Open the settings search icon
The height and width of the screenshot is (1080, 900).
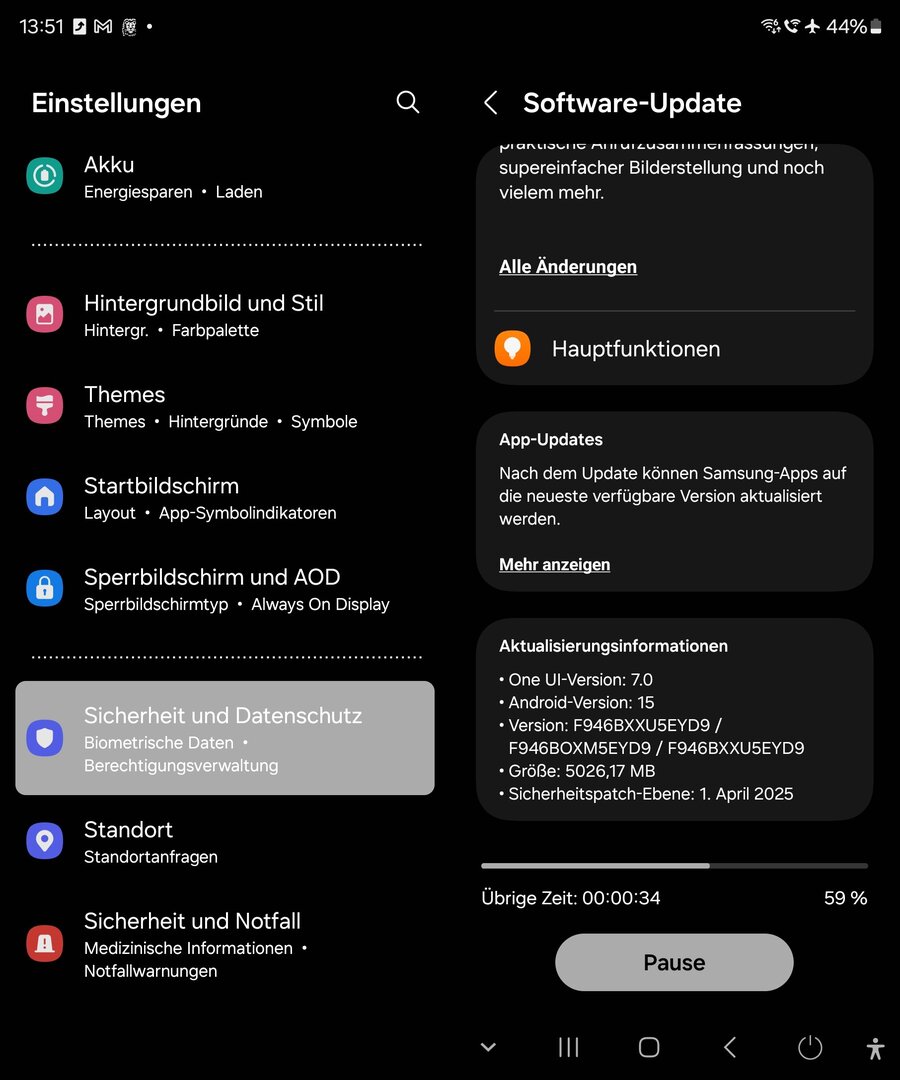tap(407, 102)
